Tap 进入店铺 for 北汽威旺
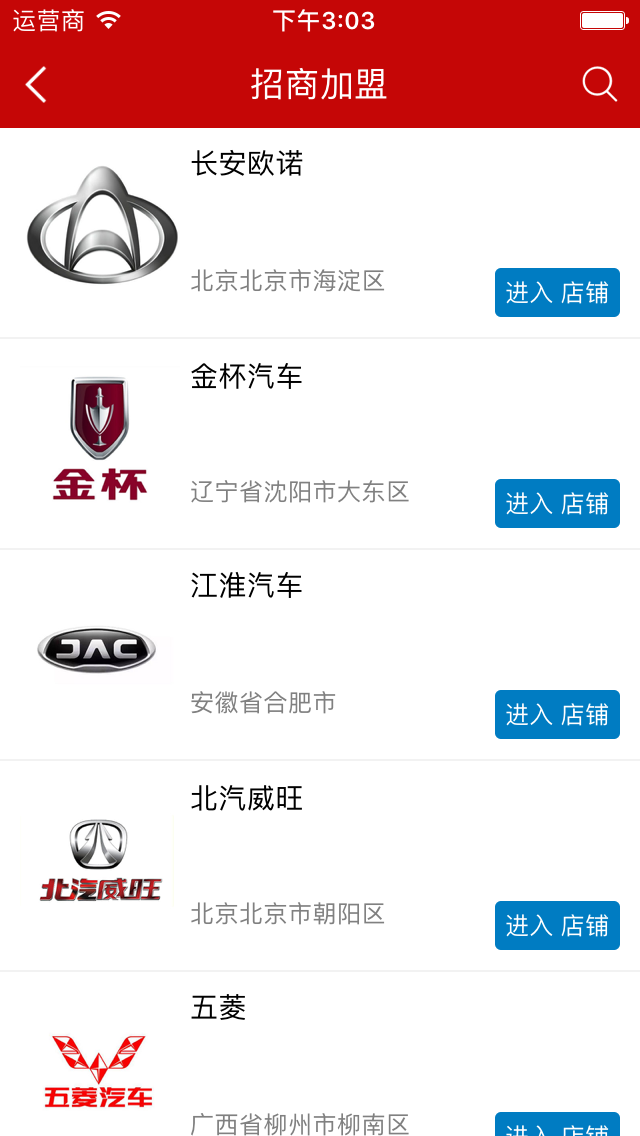 point(557,925)
